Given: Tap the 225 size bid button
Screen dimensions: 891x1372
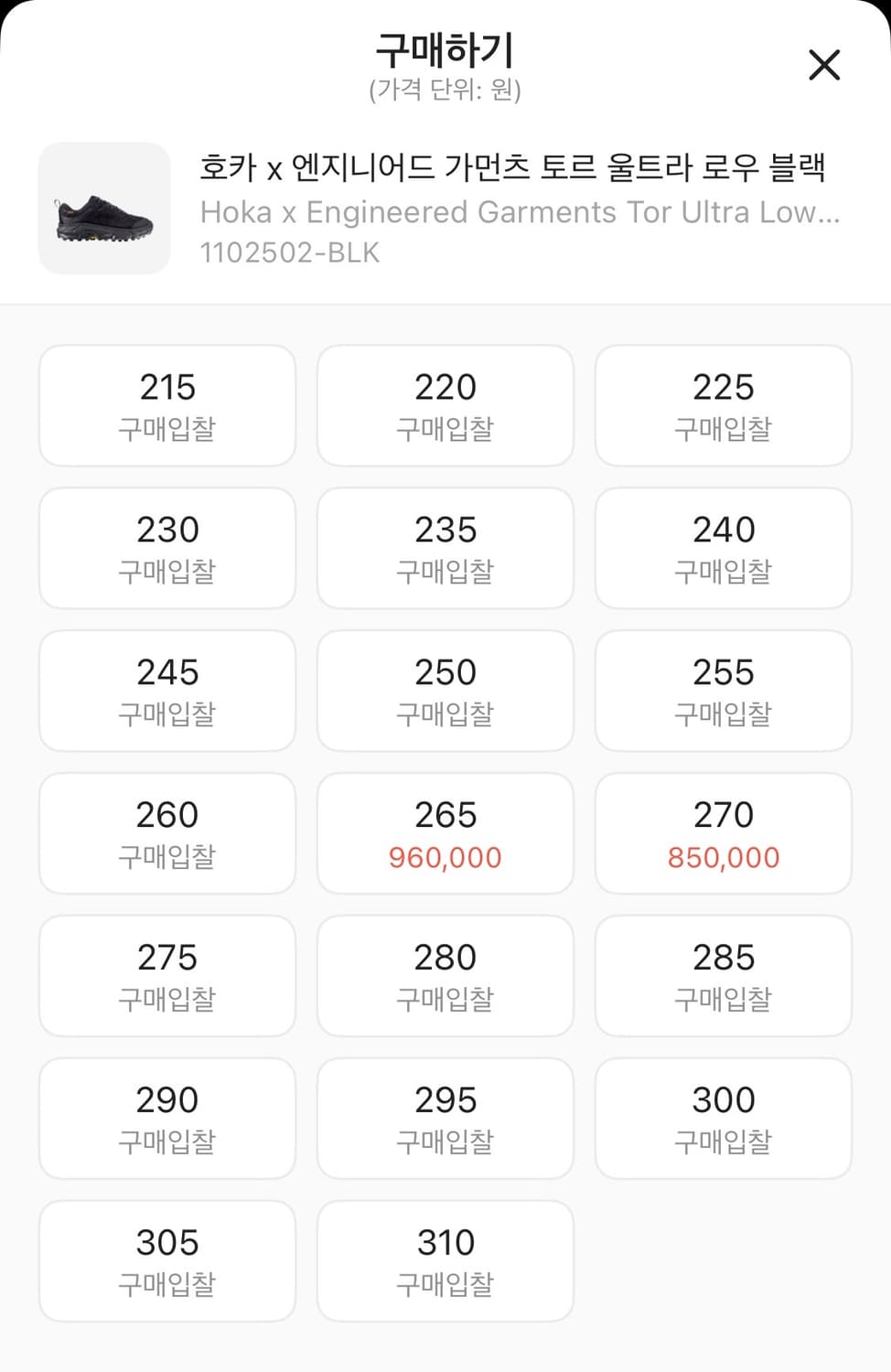Looking at the screenshot, I should pos(723,405).
